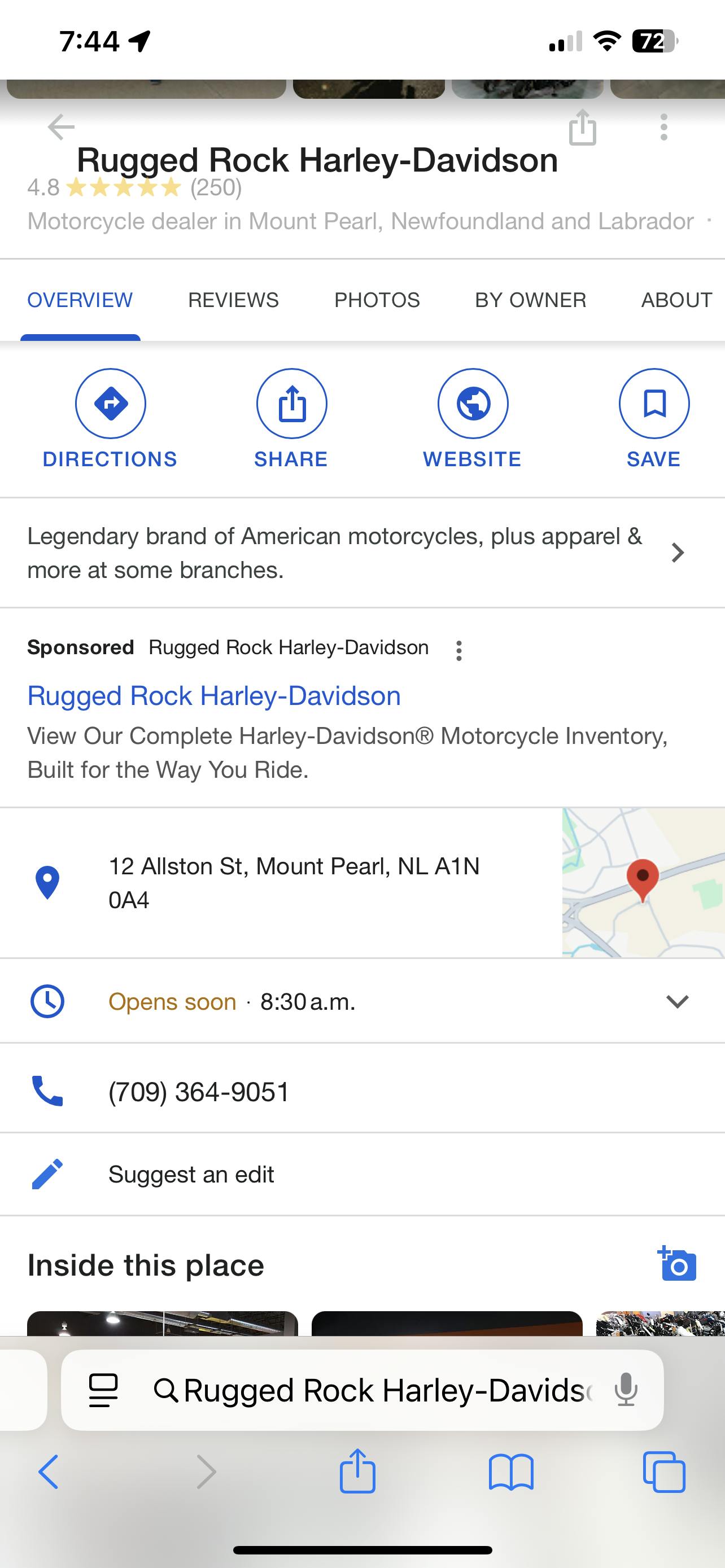Open the sponsored Rugged Rock Harley-Davidson link
The width and height of the screenshot is (725, 1568).
[214, 696]
